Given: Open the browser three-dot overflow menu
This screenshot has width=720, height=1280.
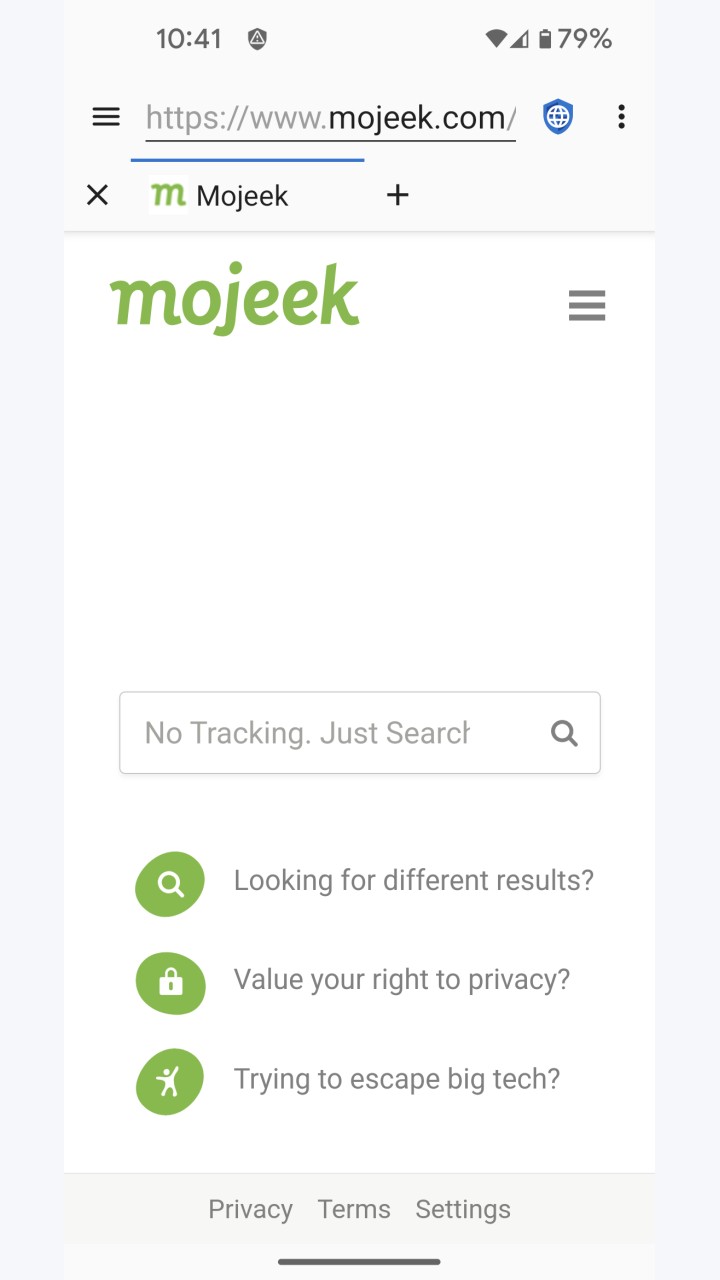Looking at the screenshot, I should (621, 117).
